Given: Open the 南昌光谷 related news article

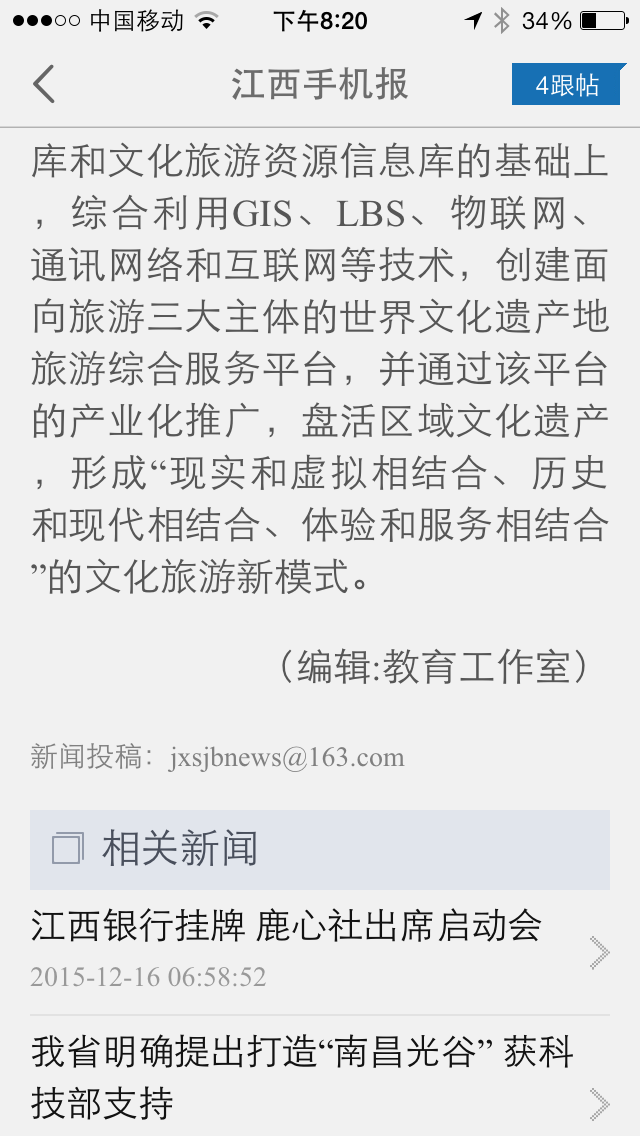Looking at the screenshot, I should 302,1076.
